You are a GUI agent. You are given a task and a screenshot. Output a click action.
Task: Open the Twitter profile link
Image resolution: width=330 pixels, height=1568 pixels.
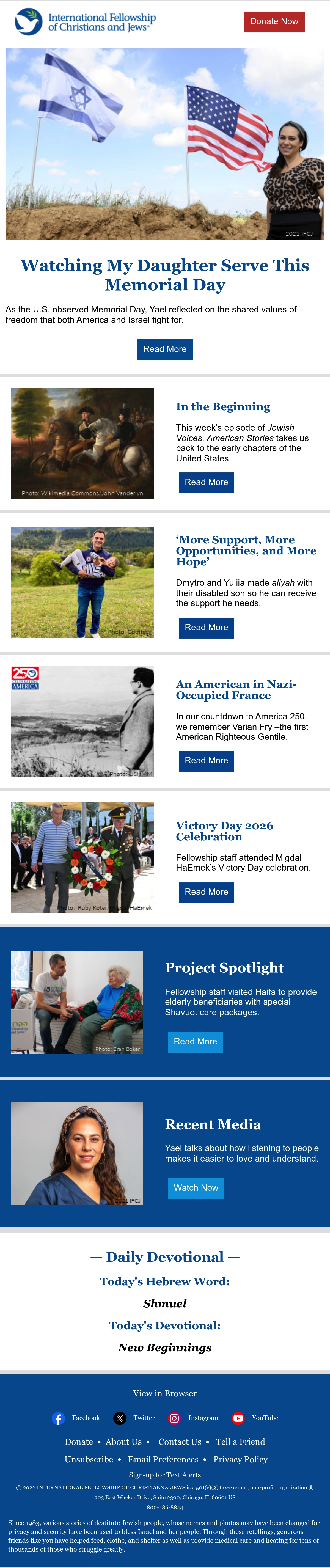134,1418
